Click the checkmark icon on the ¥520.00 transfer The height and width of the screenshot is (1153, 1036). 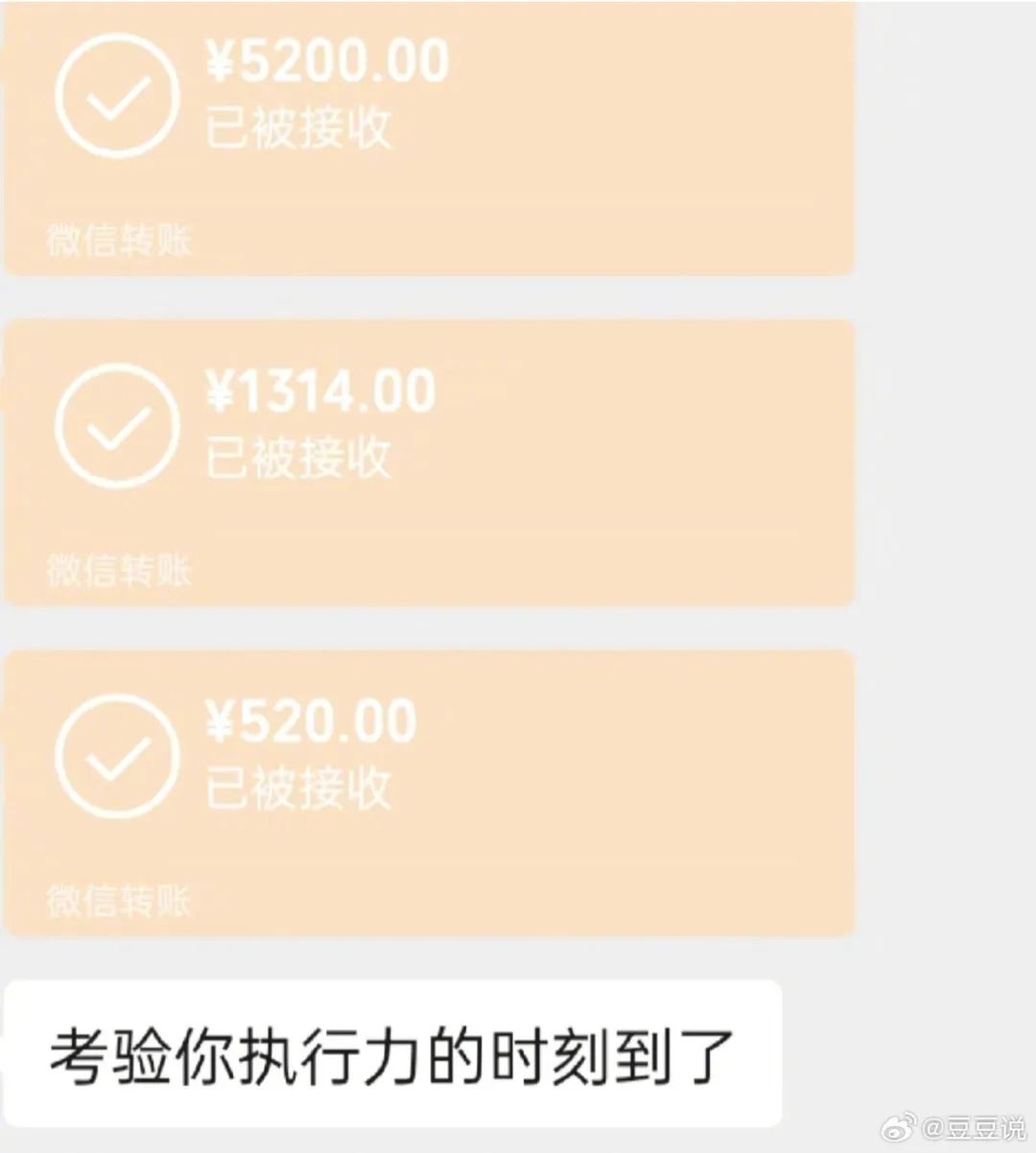click(x=113, y=758)
